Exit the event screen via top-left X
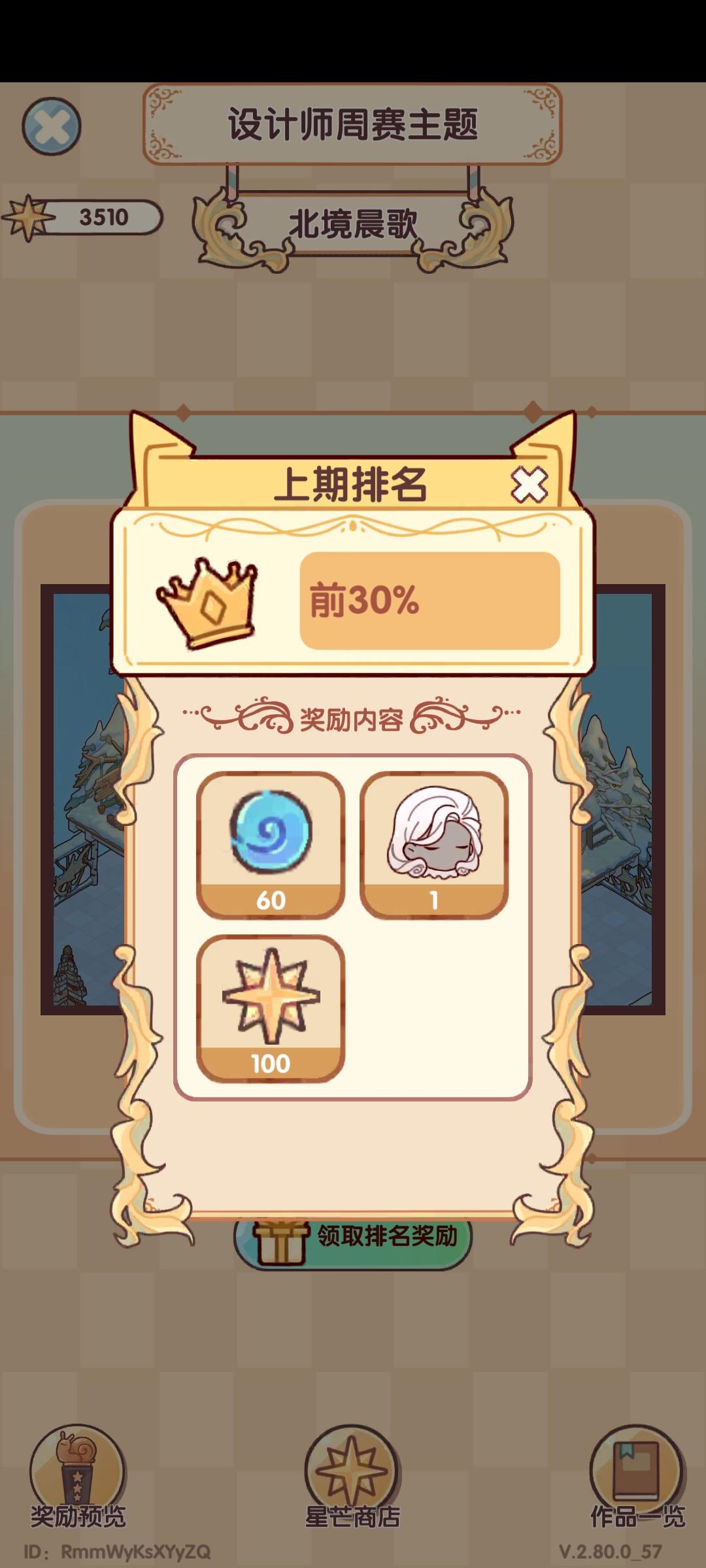The height and width of the screenshot is (1568, 706). [x=51, y=126]
